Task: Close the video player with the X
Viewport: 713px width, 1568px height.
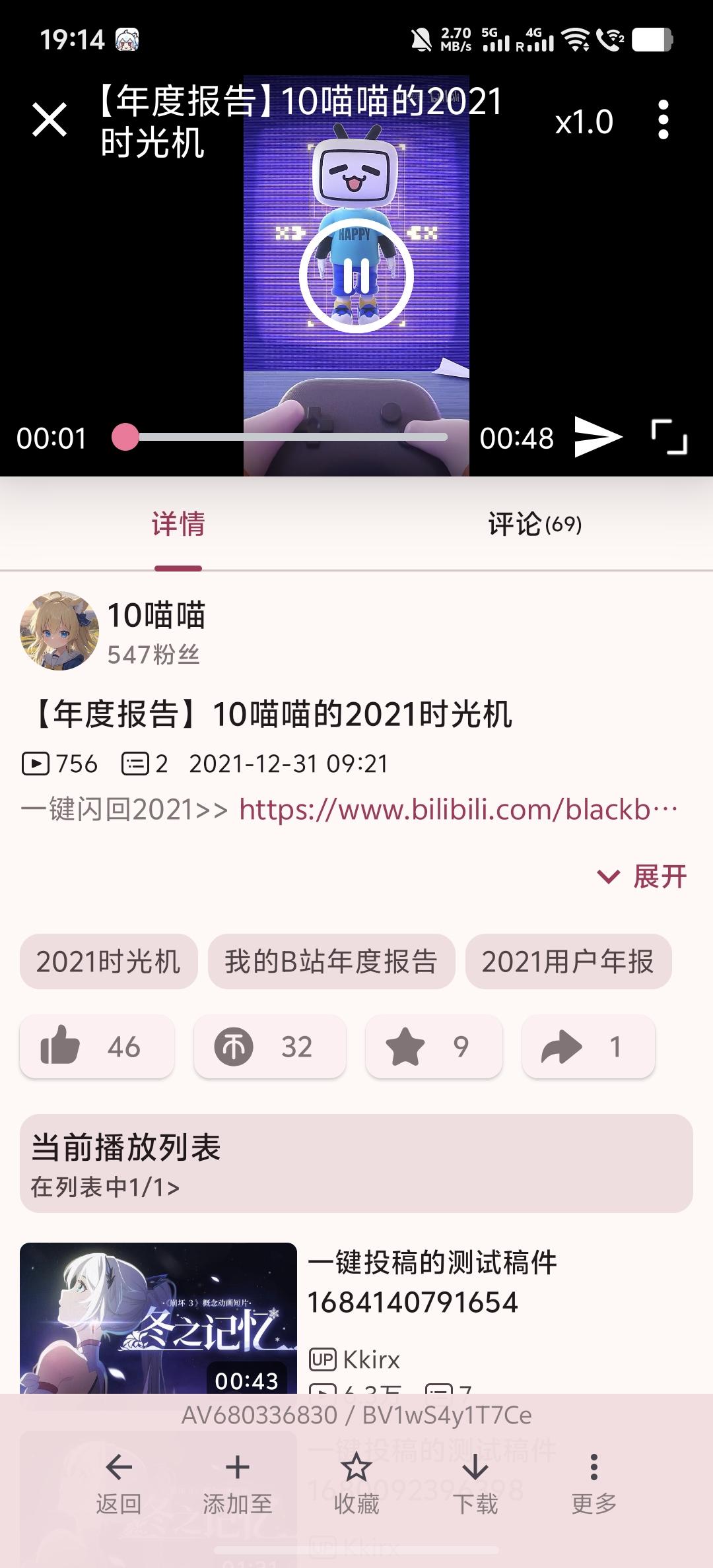Action: 50,120
